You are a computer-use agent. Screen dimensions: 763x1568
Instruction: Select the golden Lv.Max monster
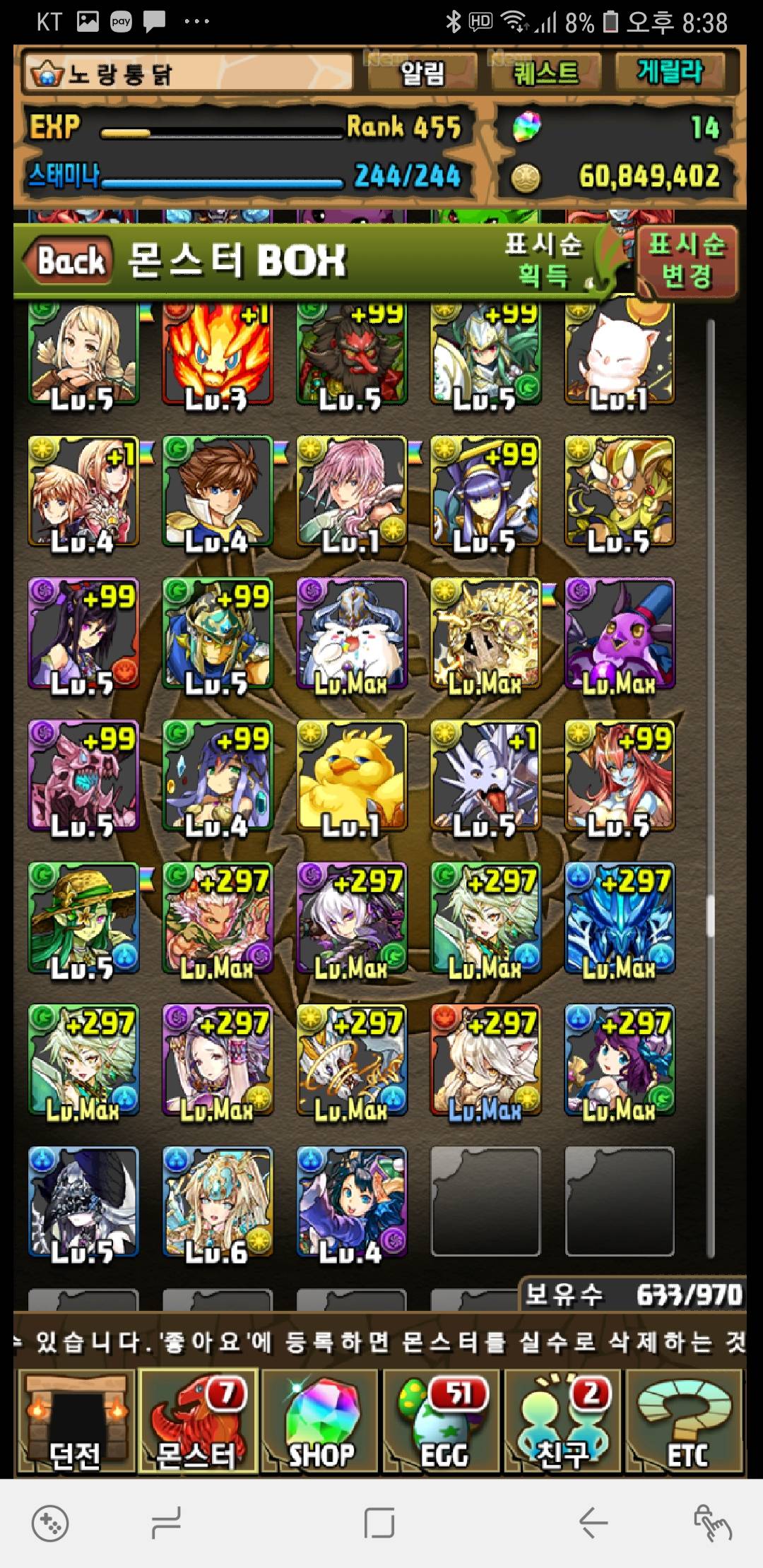(x=485, y=633)
